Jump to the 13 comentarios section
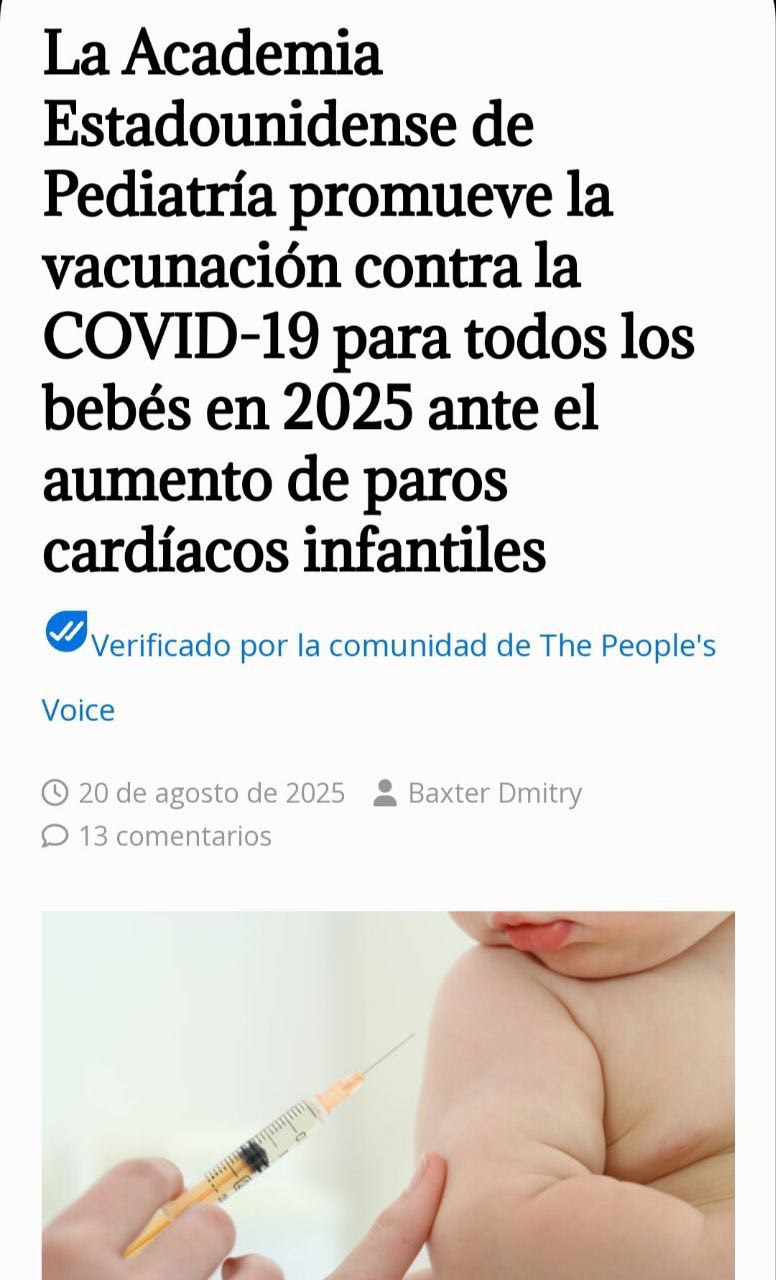 [174, 835]
